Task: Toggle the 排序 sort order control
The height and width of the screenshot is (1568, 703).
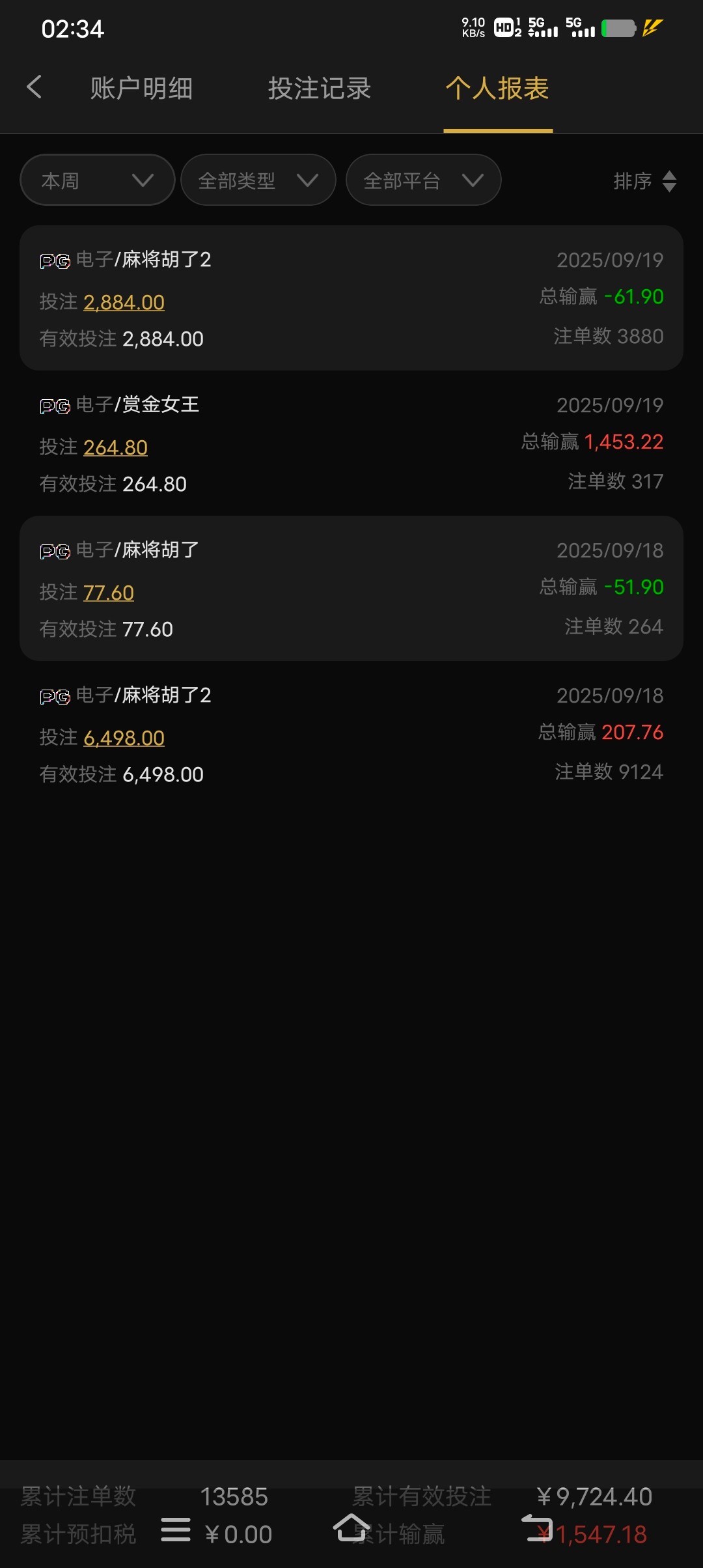Action: tap(646, 180)
